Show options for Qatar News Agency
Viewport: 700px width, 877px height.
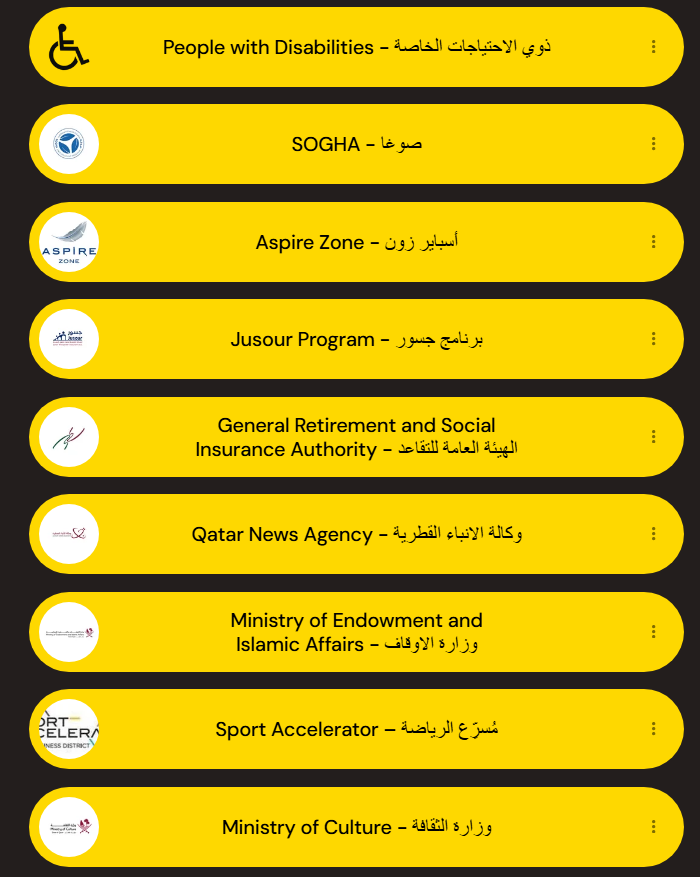tap(653, 534)
